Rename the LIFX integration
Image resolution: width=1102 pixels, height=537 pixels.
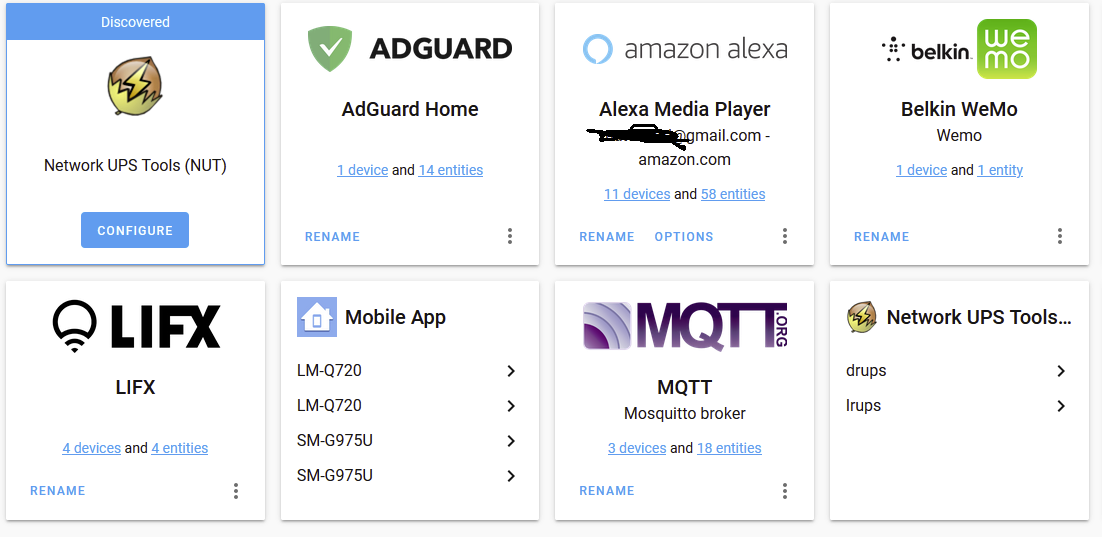(x=58, y=491)
